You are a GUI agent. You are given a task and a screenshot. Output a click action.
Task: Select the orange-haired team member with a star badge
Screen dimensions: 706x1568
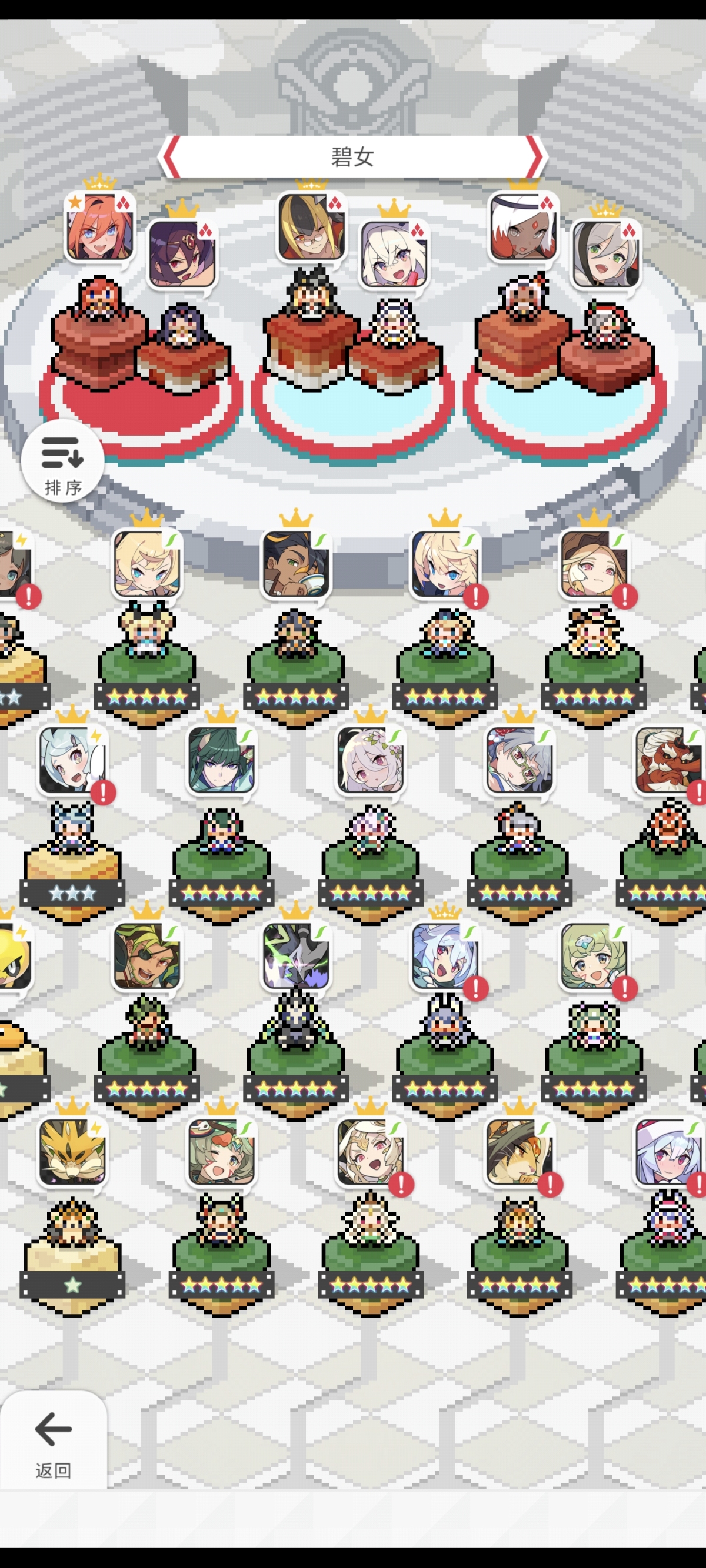pyautogui.click(x=99, y=228)
